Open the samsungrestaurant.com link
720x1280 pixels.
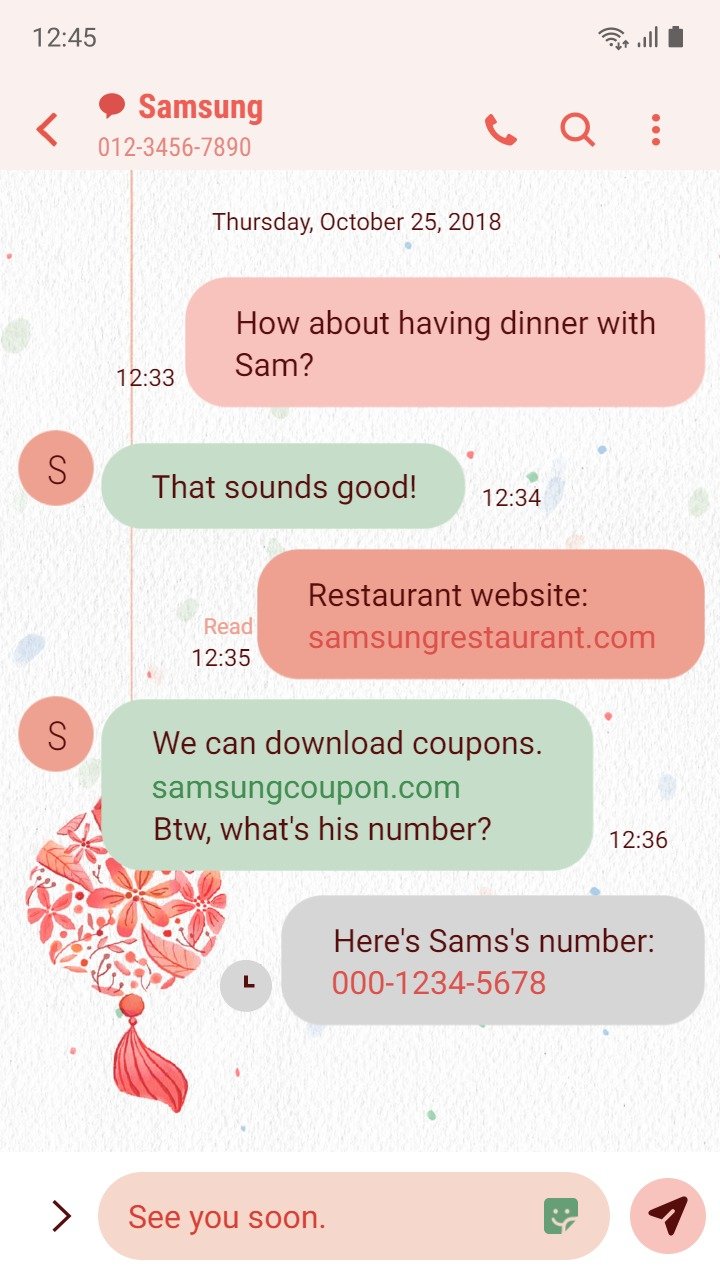point(481,637)
